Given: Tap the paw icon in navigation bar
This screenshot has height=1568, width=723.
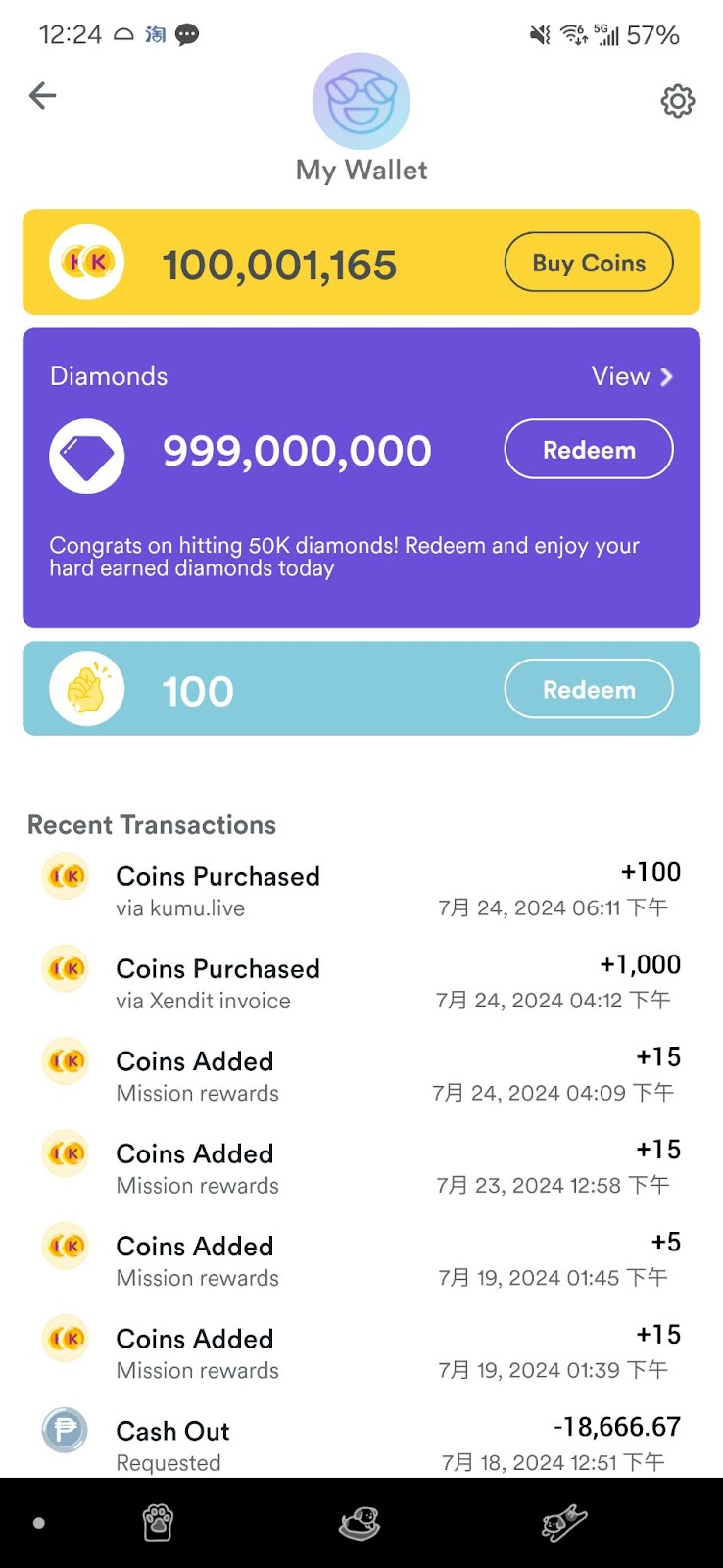Looking at the screenshot, I should coord(158,1523).
